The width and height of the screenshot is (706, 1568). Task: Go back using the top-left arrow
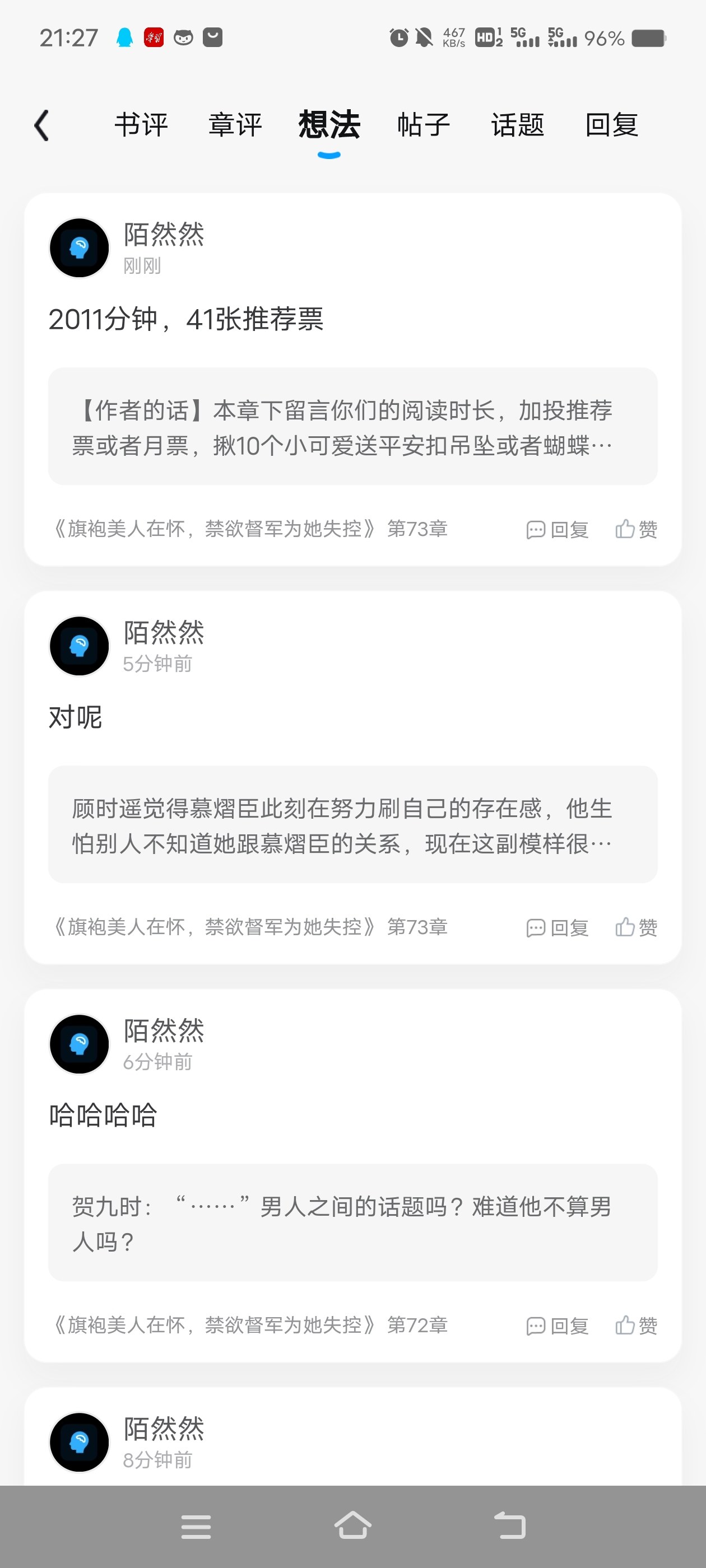(x=42, y=125)
